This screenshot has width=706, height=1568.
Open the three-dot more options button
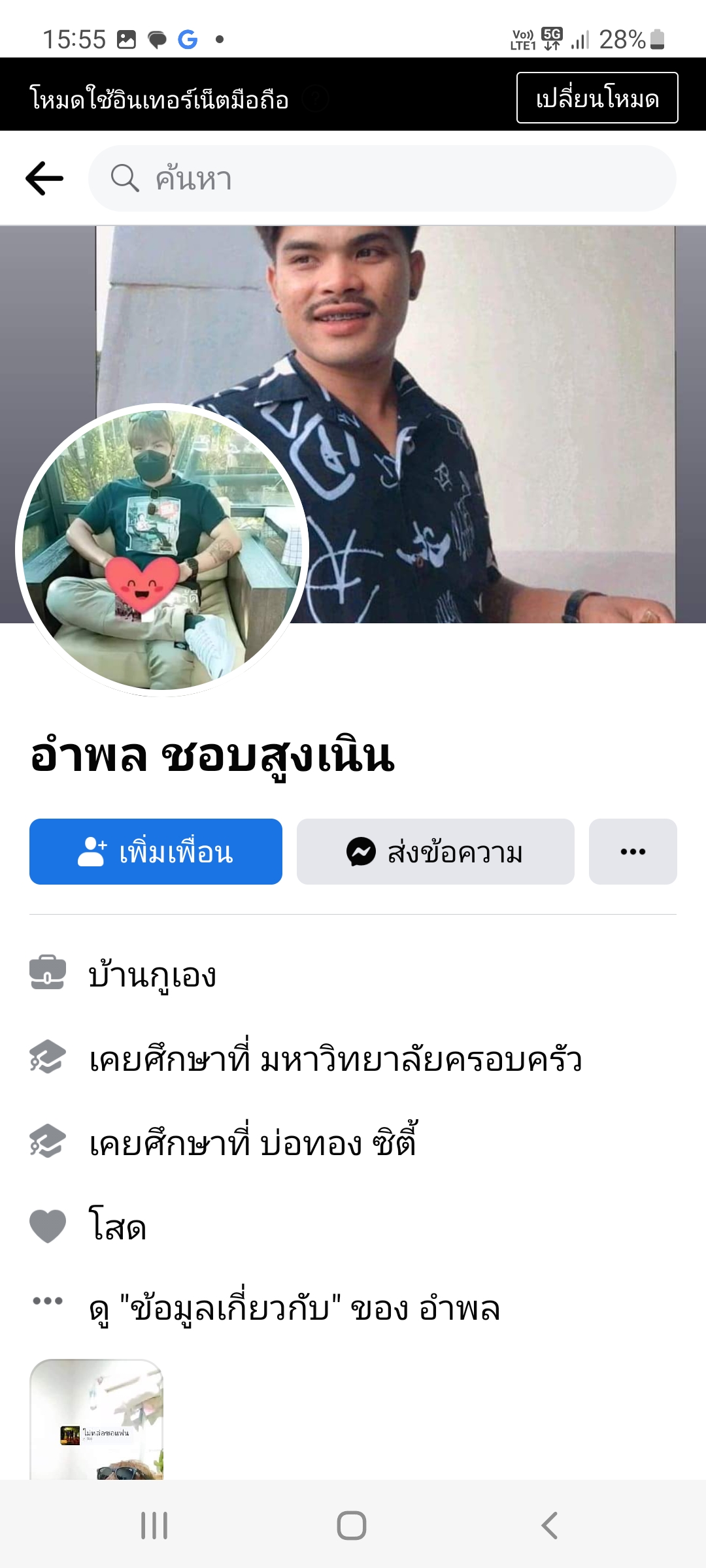click(632, 851)
